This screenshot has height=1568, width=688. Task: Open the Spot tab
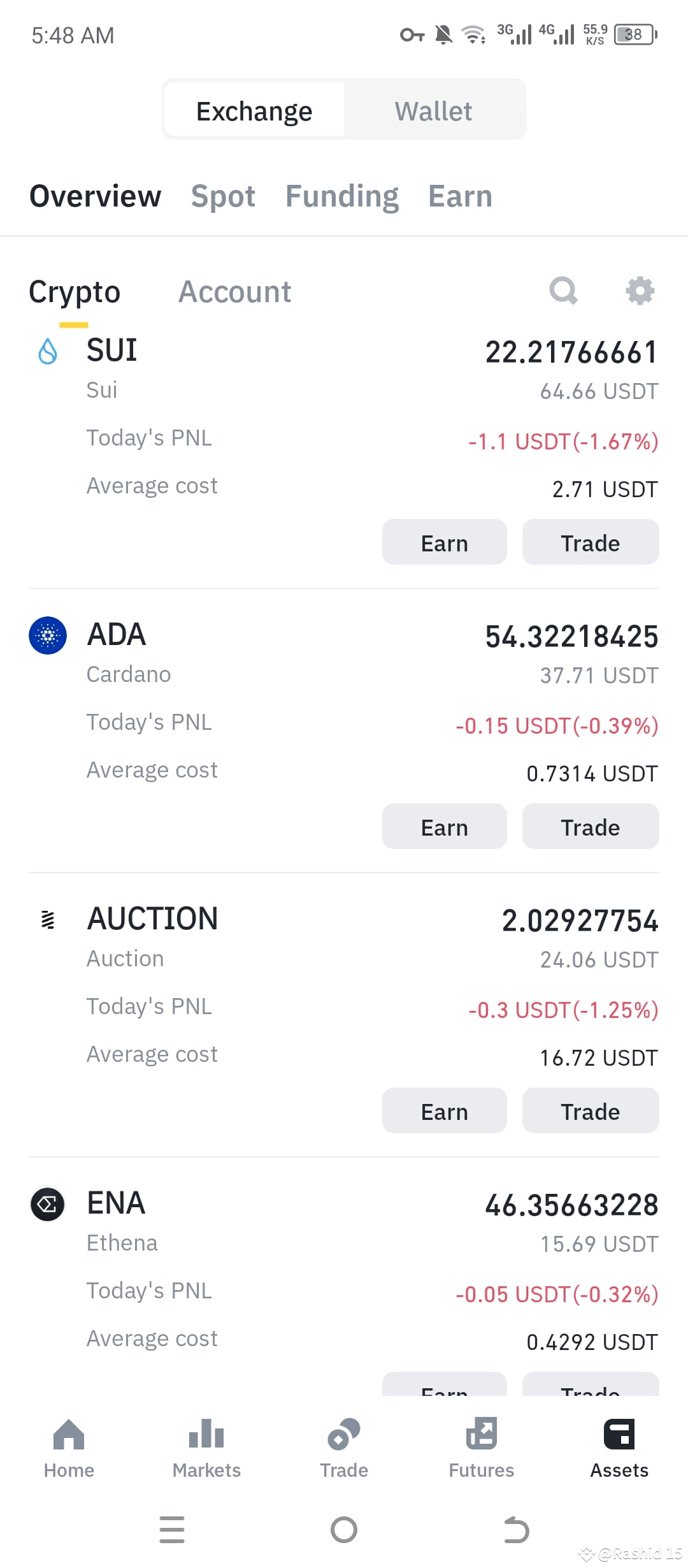coord(223,196)
